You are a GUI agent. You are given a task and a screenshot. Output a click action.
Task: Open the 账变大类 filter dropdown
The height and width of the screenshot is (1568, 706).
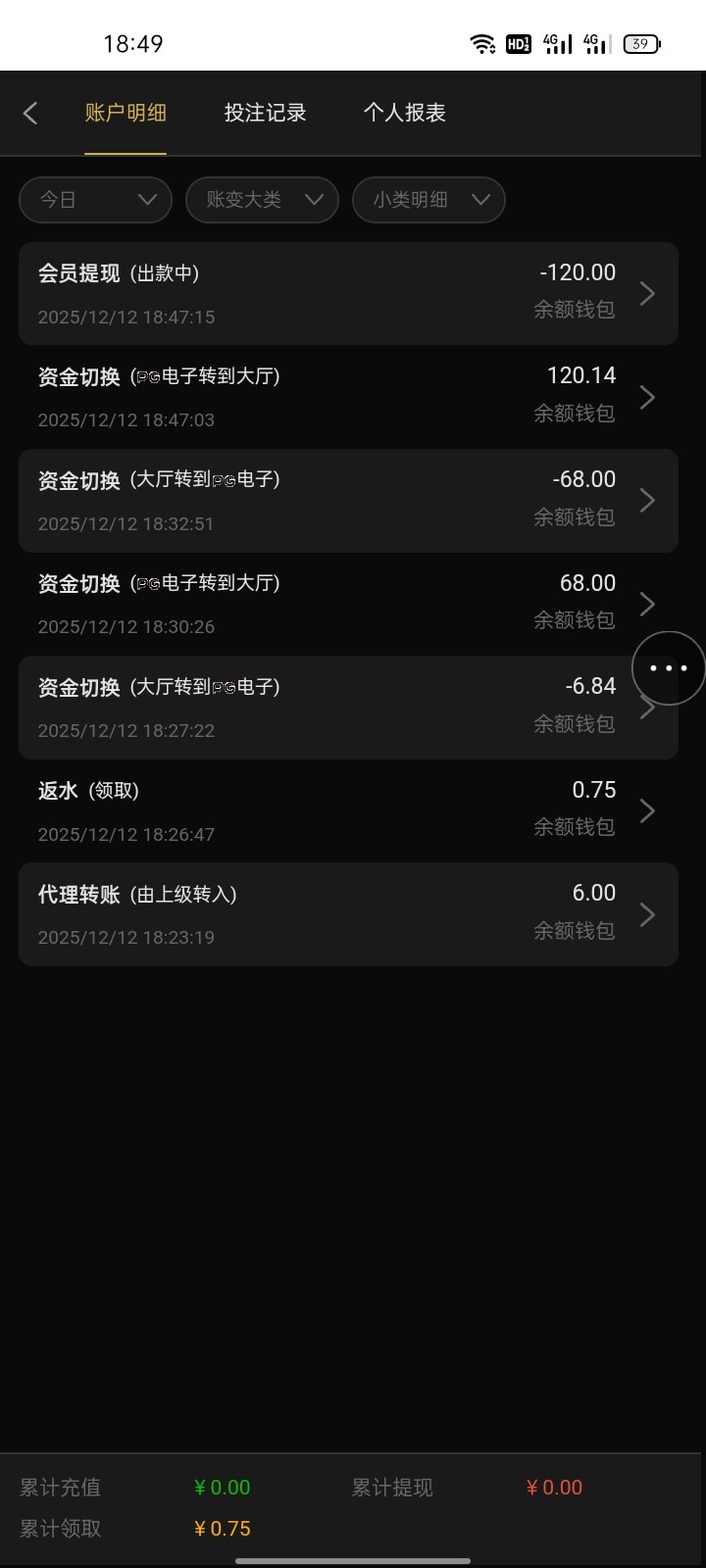point(263,200)
